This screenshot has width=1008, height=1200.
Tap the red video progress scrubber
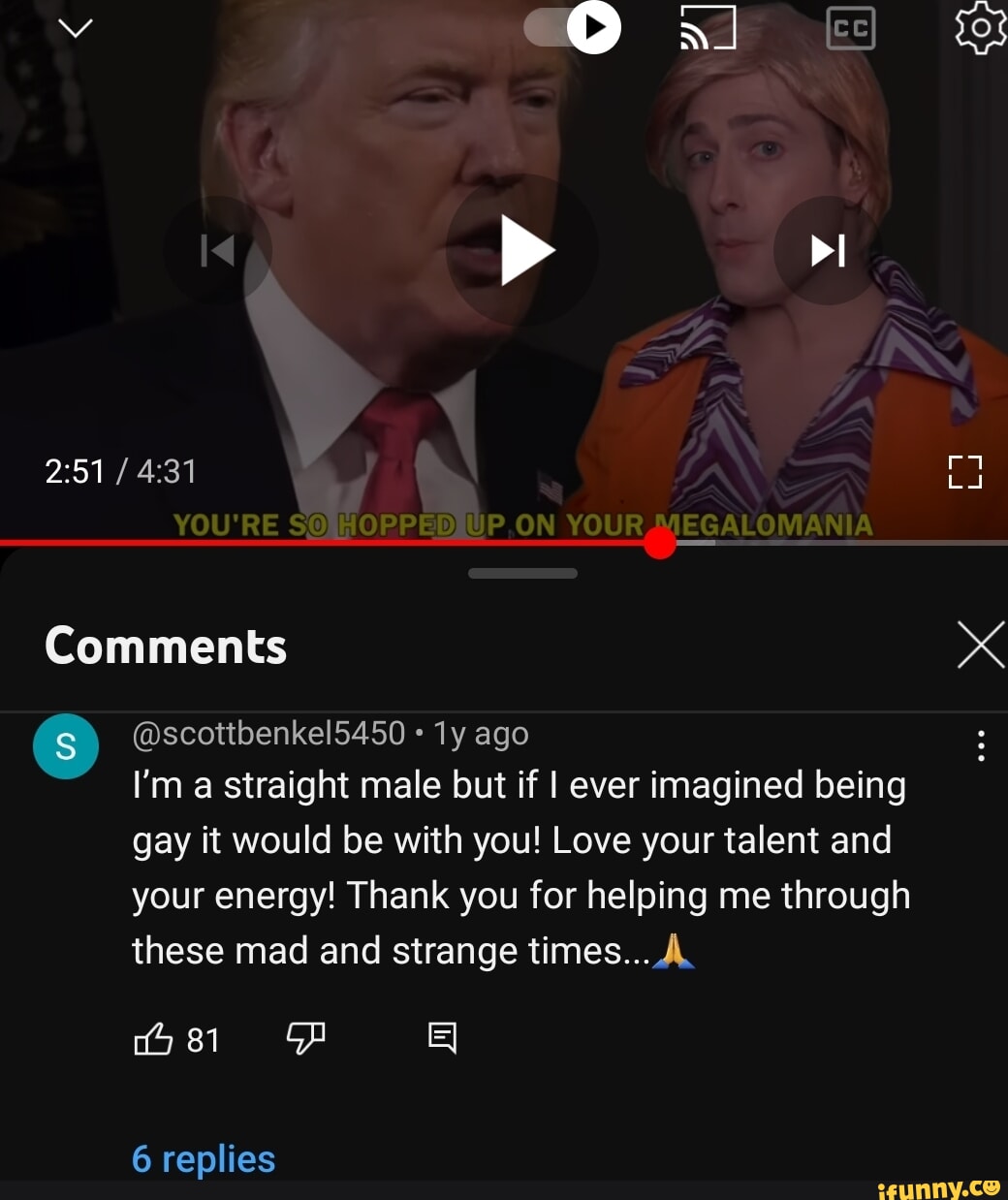[659, 543]
